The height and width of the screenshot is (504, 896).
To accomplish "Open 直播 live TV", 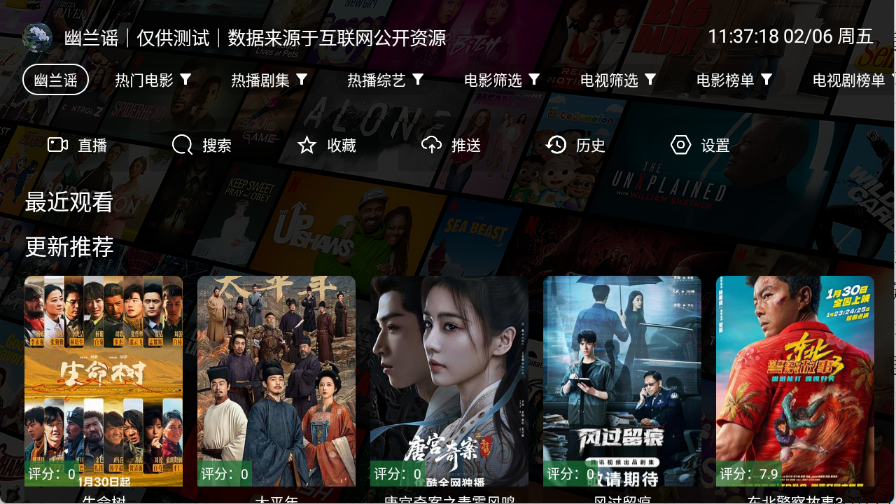I will [78, 145].
